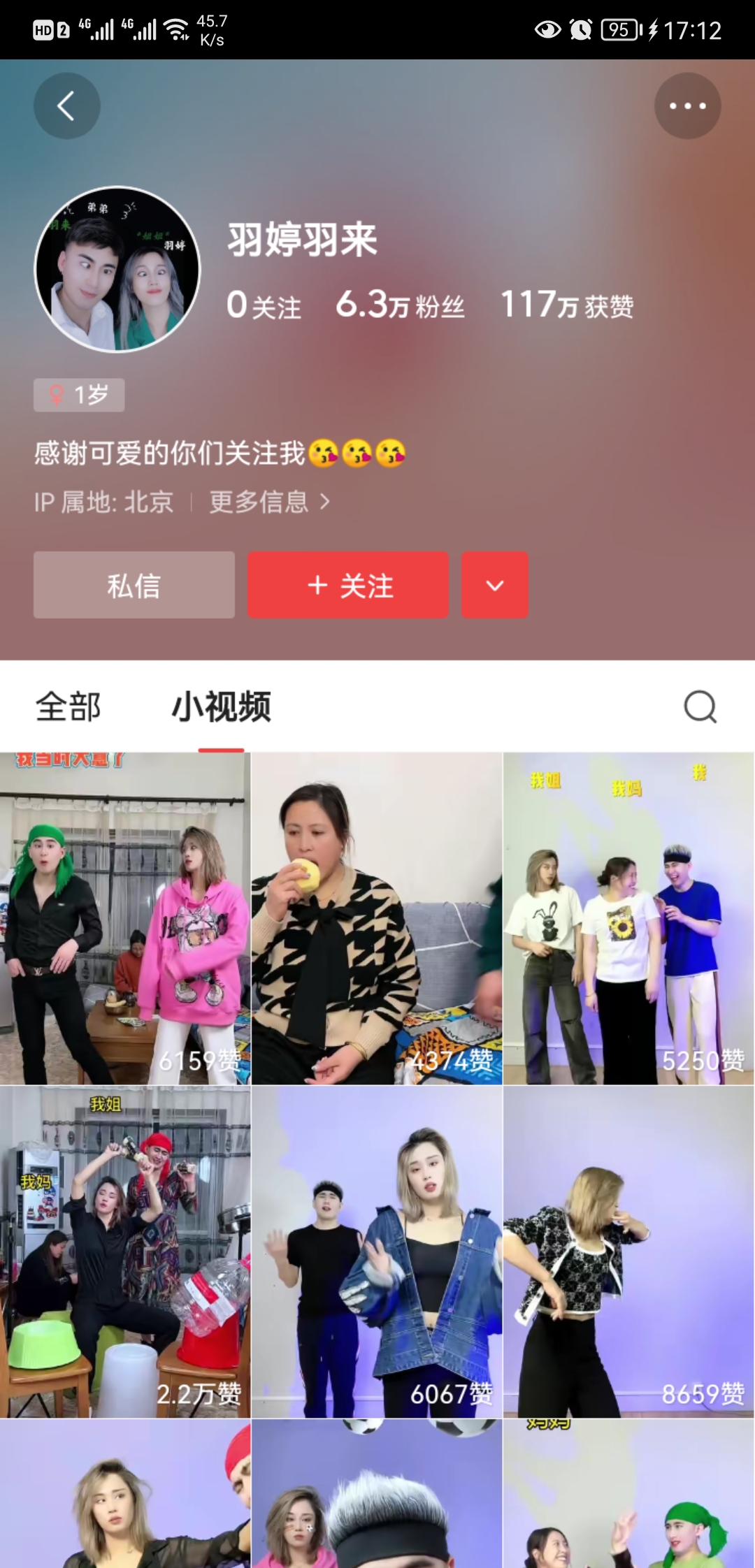Watch the video with 2.2万赞
755x1568 pixels.
pyautogui.click(x=125, y=1251)
